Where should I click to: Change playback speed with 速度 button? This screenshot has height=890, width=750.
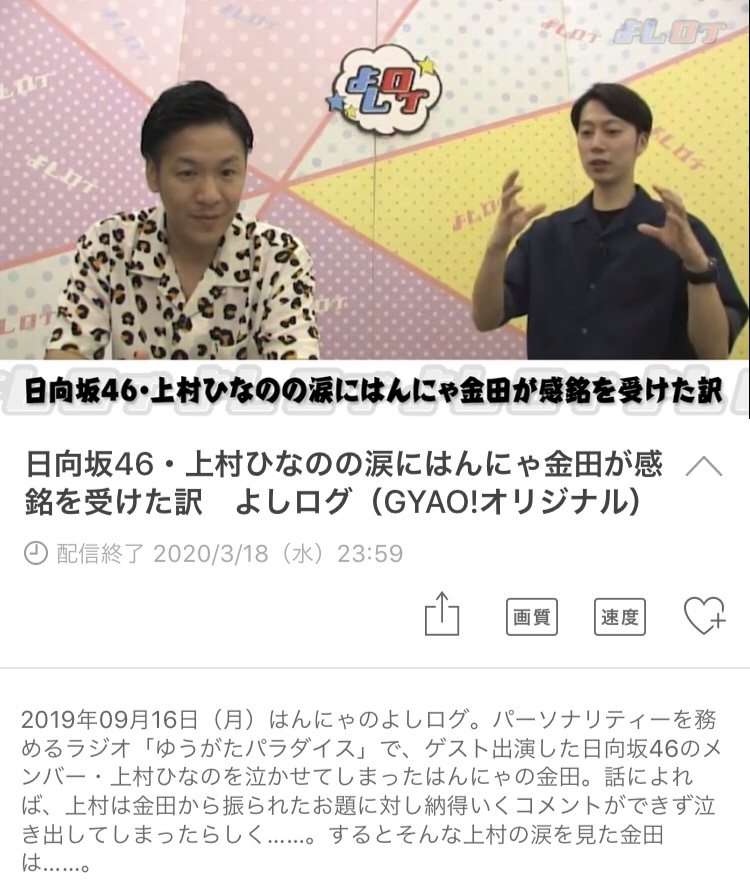(619, 617)
